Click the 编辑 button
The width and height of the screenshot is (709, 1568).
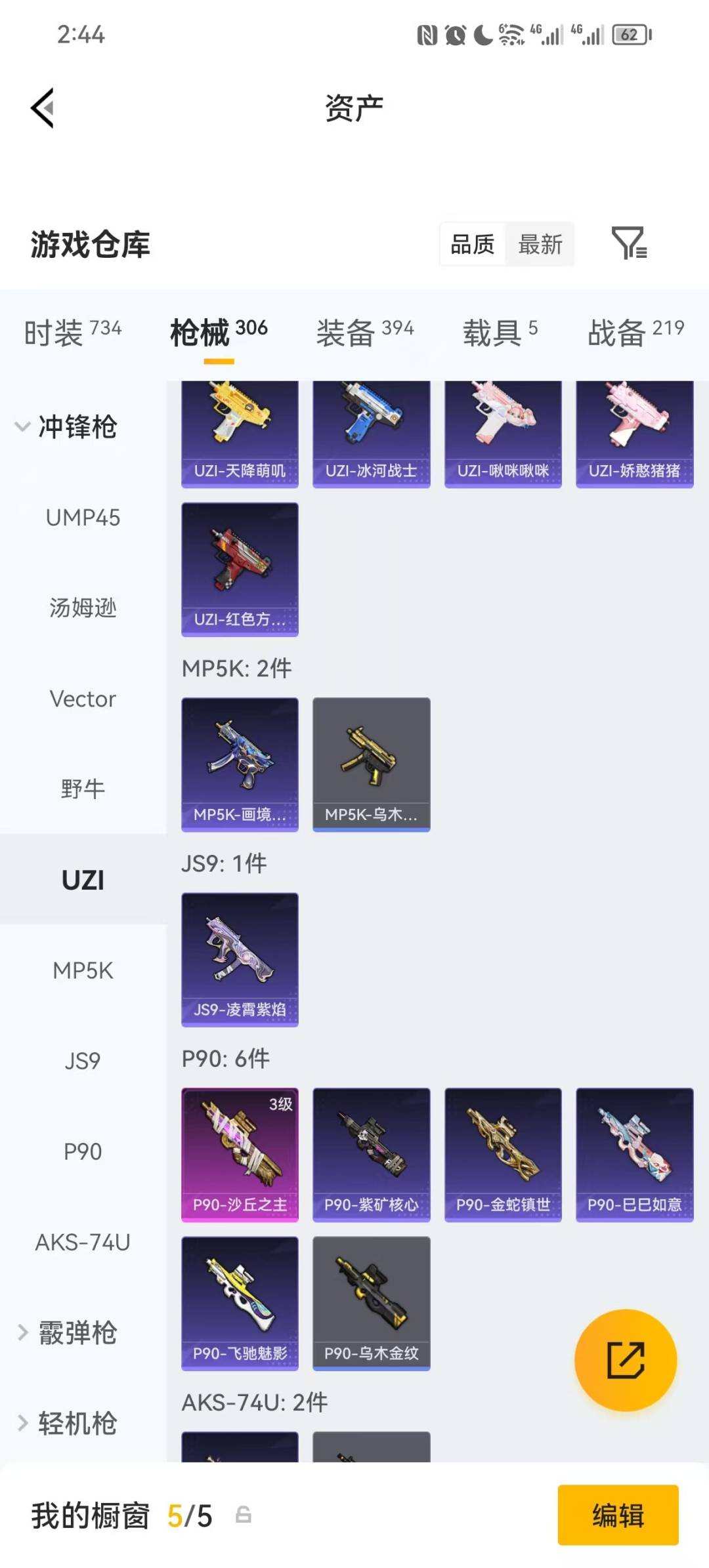(x=618, y=1516)
